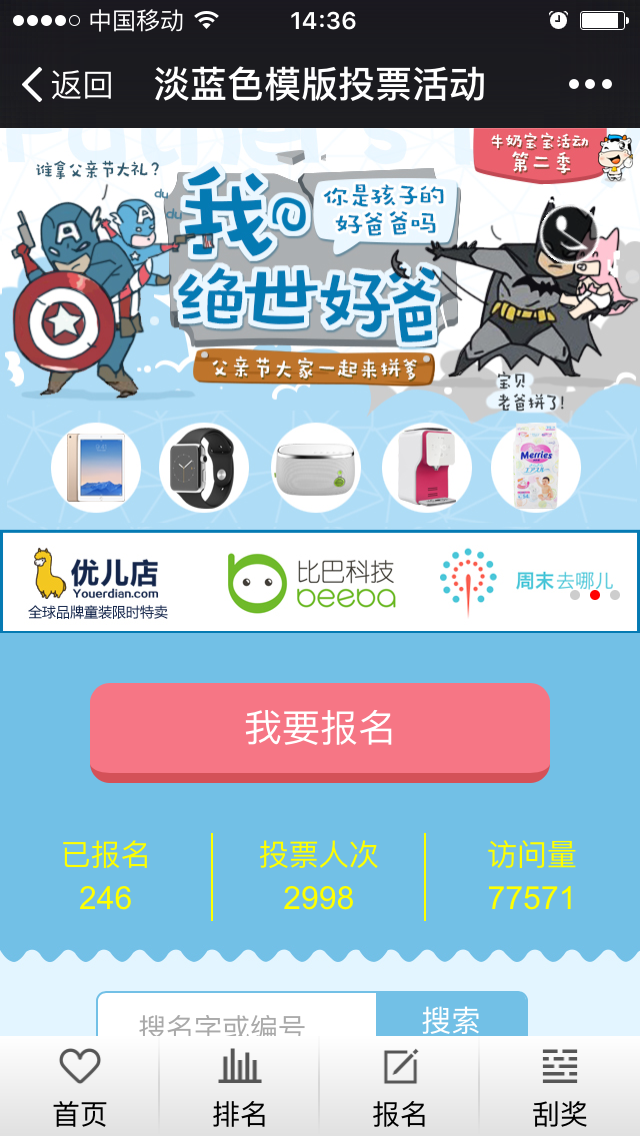Open the three-dot overflow menu
Image resolution: width=640 pixels, height=1136 pixels.
click(x=590, y=85)
